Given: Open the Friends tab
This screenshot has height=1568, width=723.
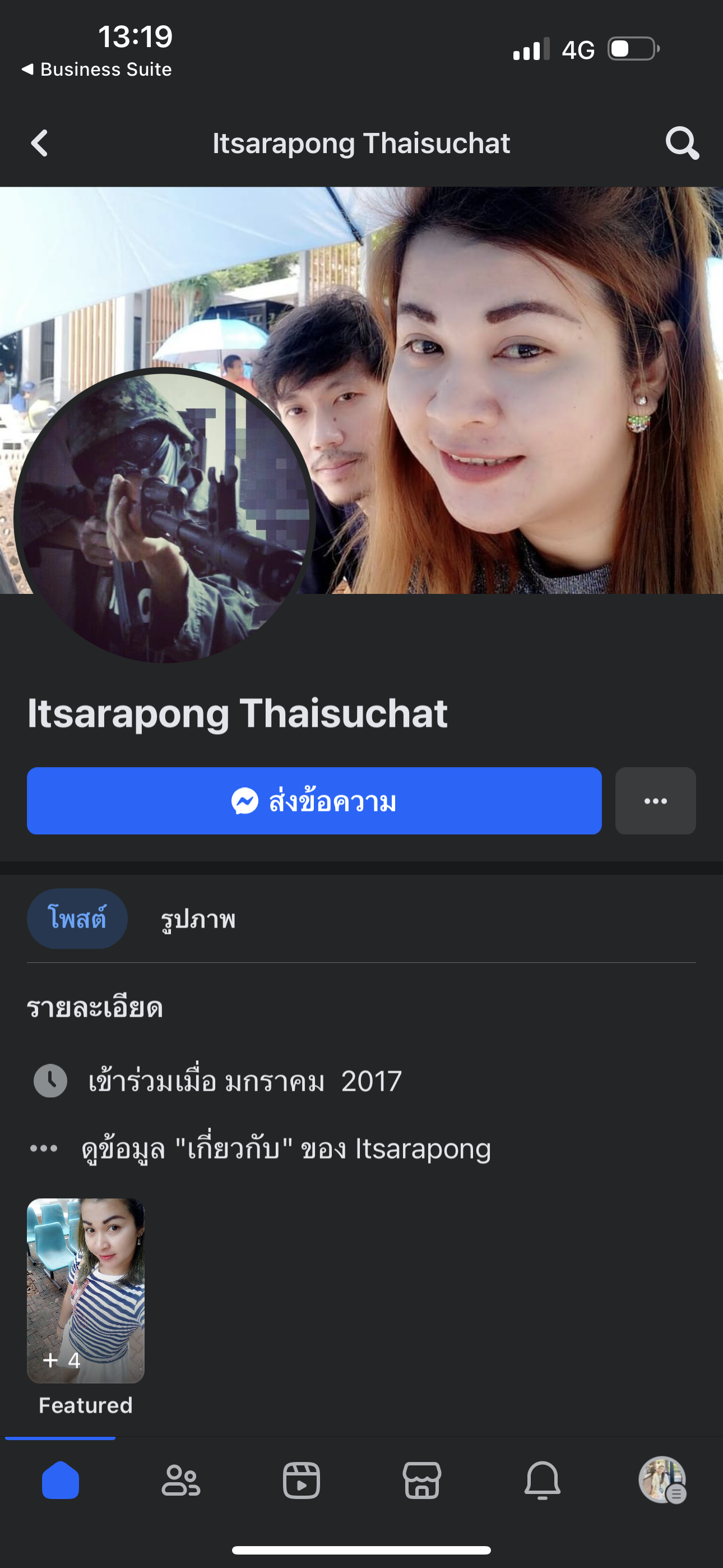Looking at the screenshot, I should click(180, 1481).
